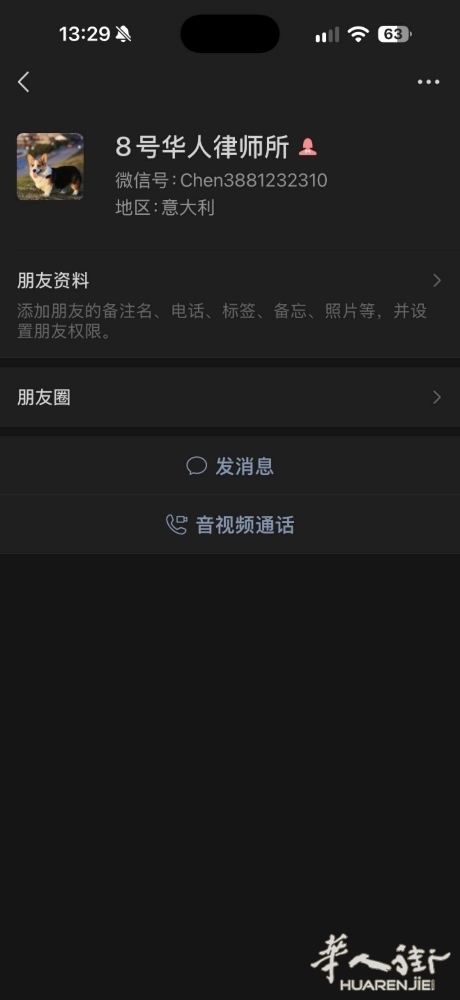Open the 朋友圈 moments row

click(230, 397)
